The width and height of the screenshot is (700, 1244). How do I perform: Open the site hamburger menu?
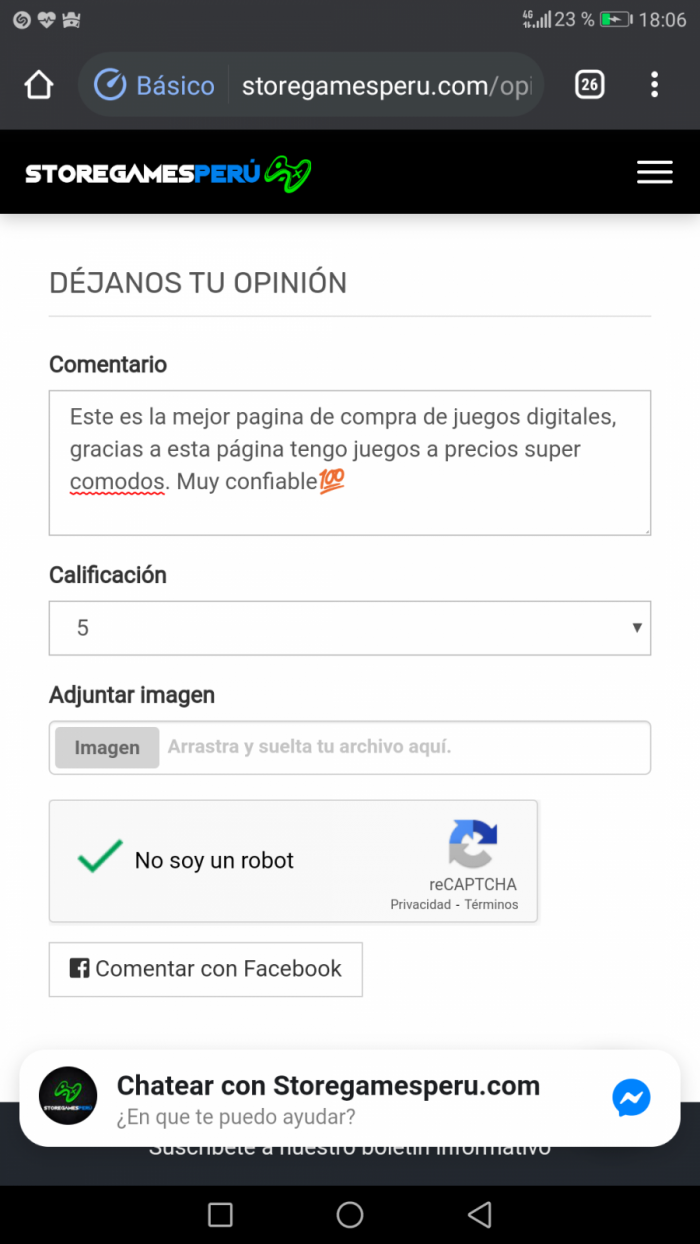pos(654,172)
